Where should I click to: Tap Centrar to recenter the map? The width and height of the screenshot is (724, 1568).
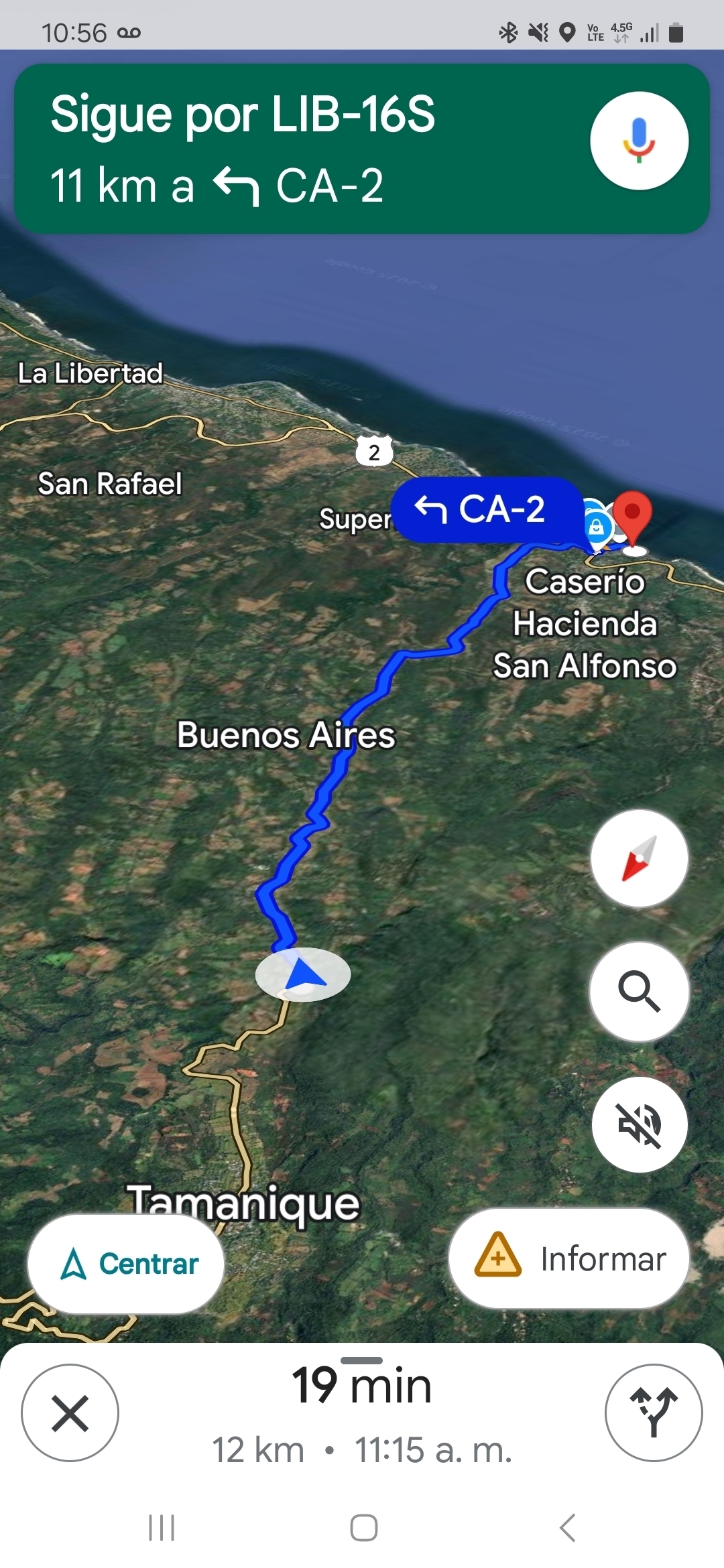127,1264
